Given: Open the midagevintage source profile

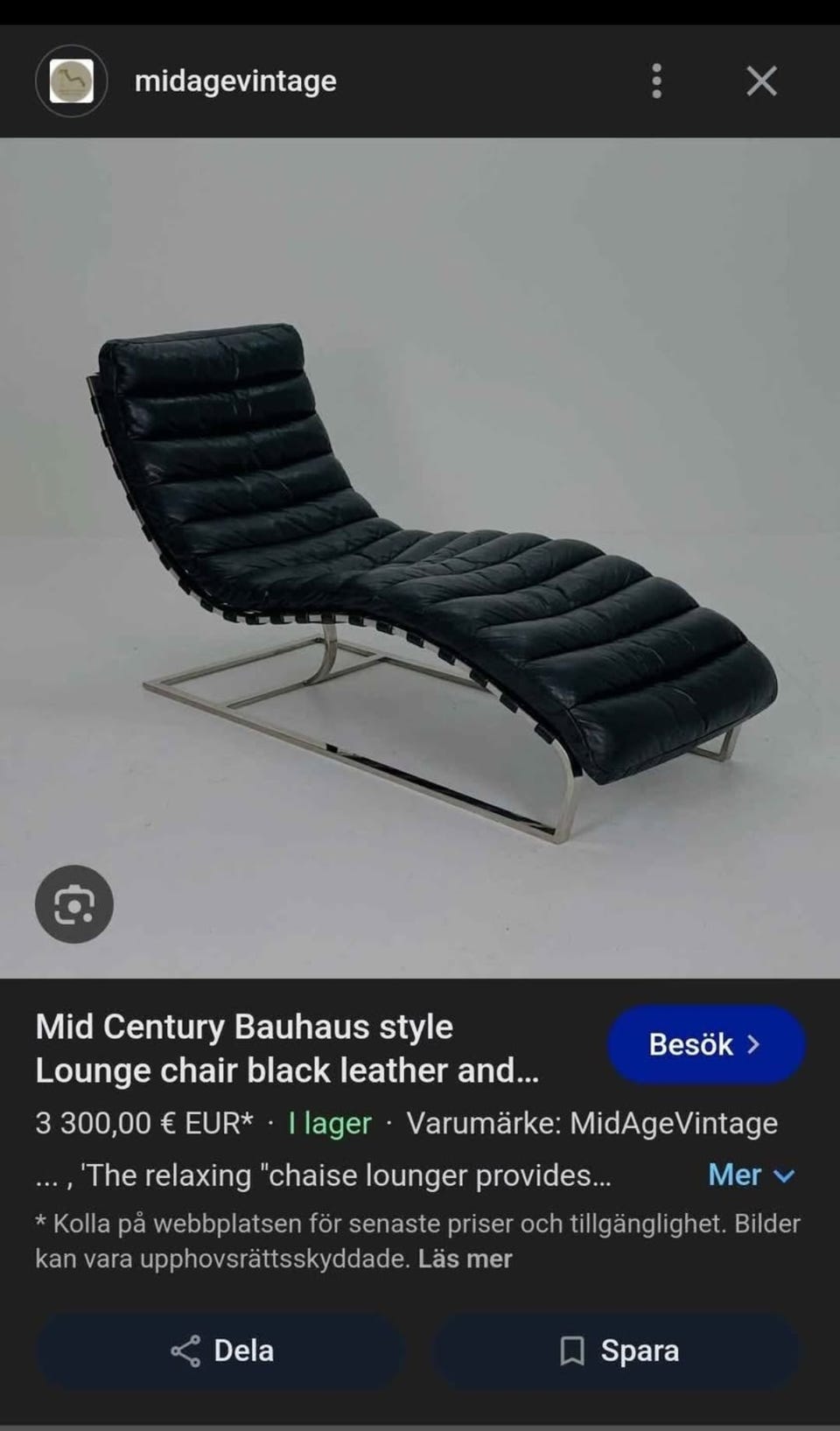Looking at the screenshot, I should [x=235, y=81].
